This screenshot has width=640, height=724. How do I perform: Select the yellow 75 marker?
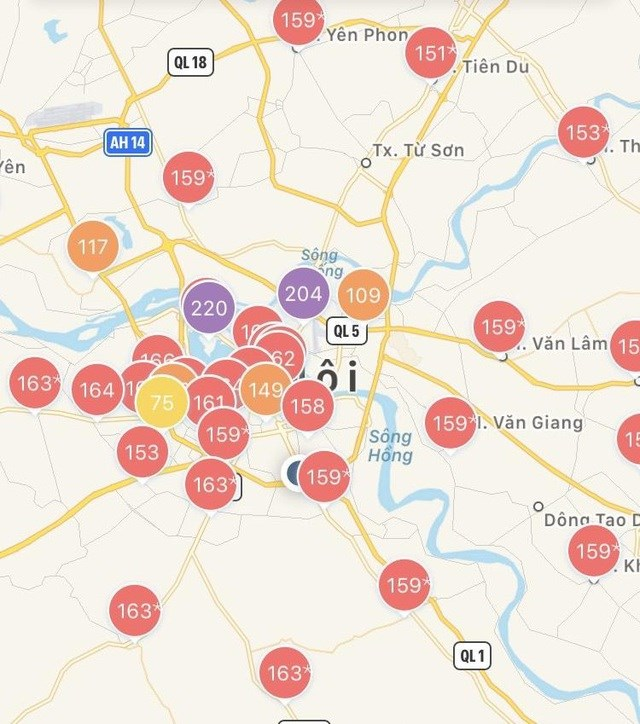click(161, 403)
